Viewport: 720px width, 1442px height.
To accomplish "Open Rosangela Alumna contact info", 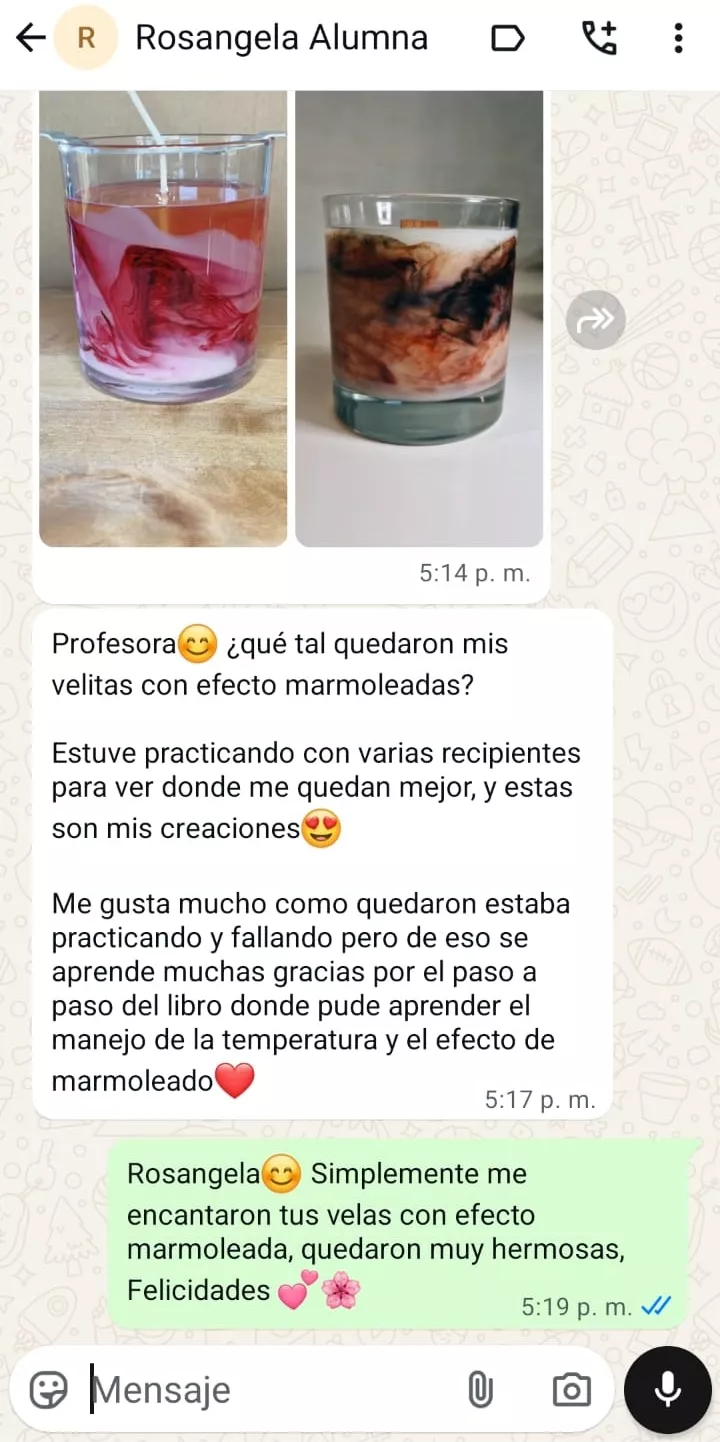I will tap(281, 38).
